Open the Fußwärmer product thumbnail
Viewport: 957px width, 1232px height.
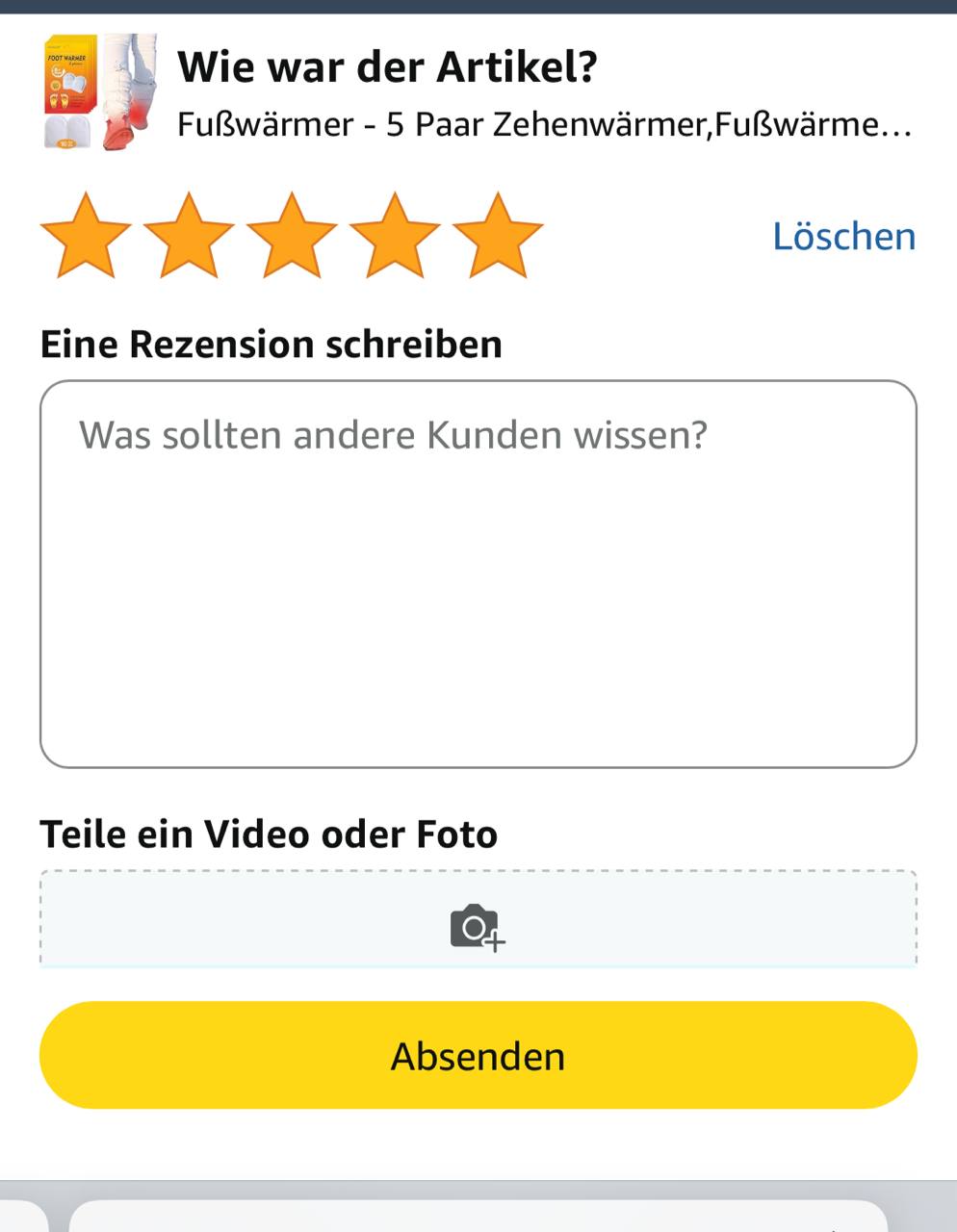coord(100,92)
